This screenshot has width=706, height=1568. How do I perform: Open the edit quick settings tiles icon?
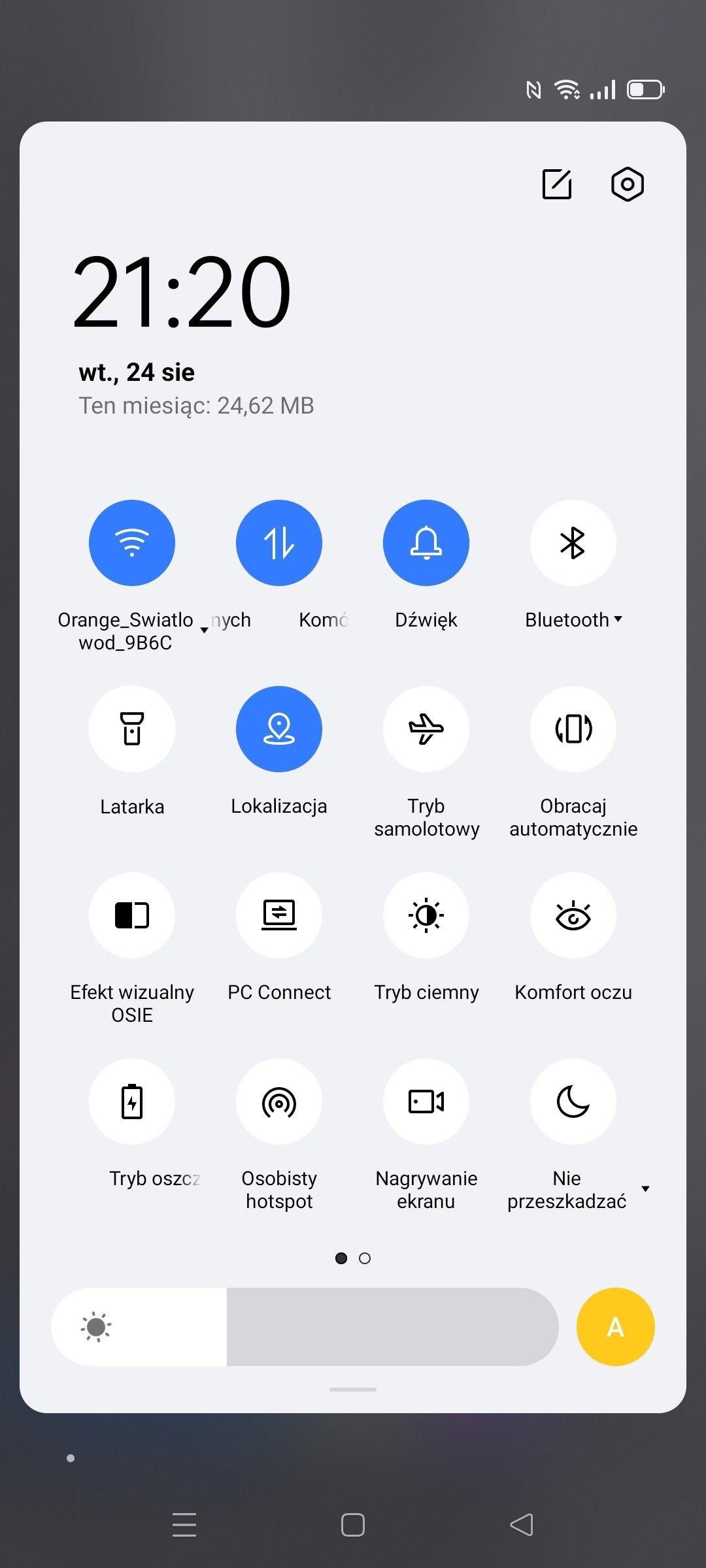(557, 184)
